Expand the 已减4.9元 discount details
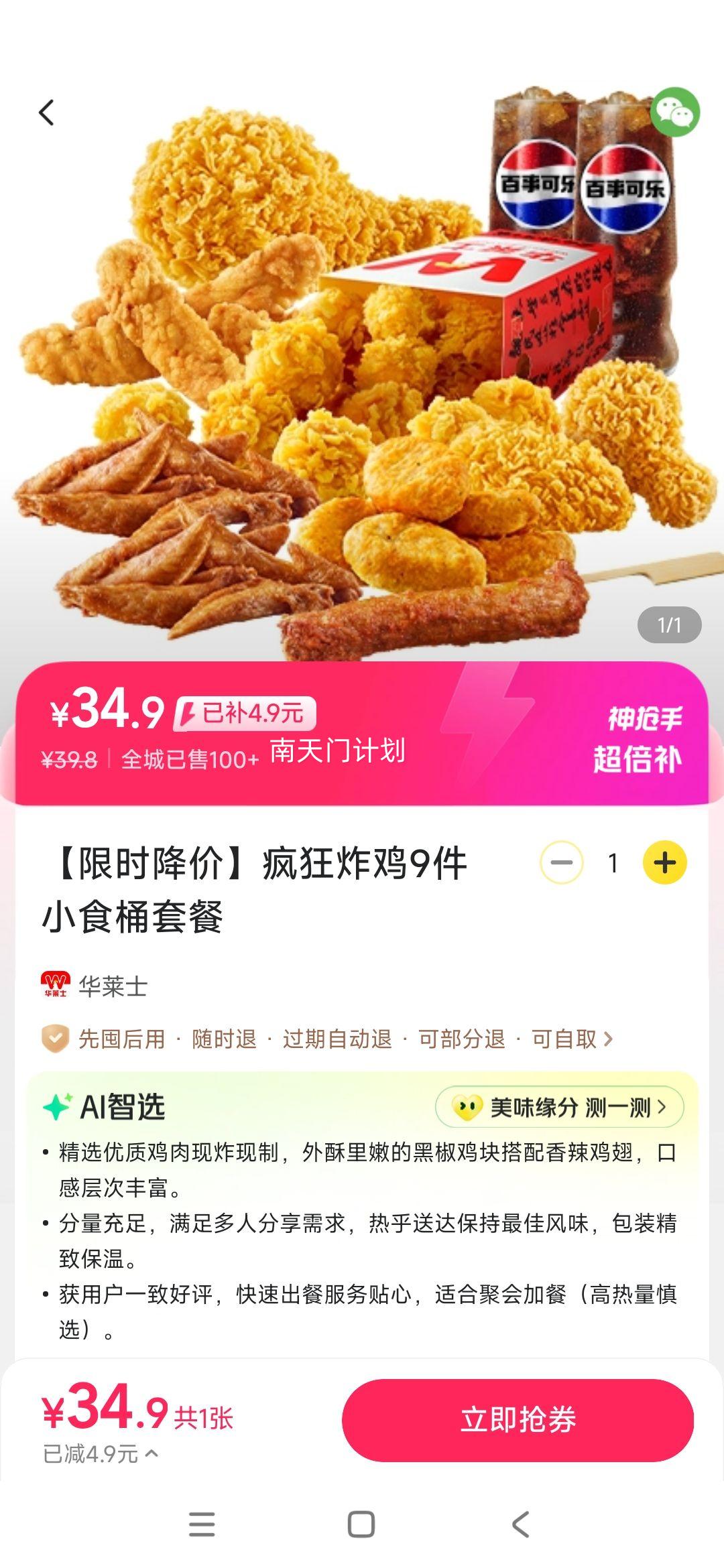This screenshot has width=724, height=1568. coord(101,1453)
